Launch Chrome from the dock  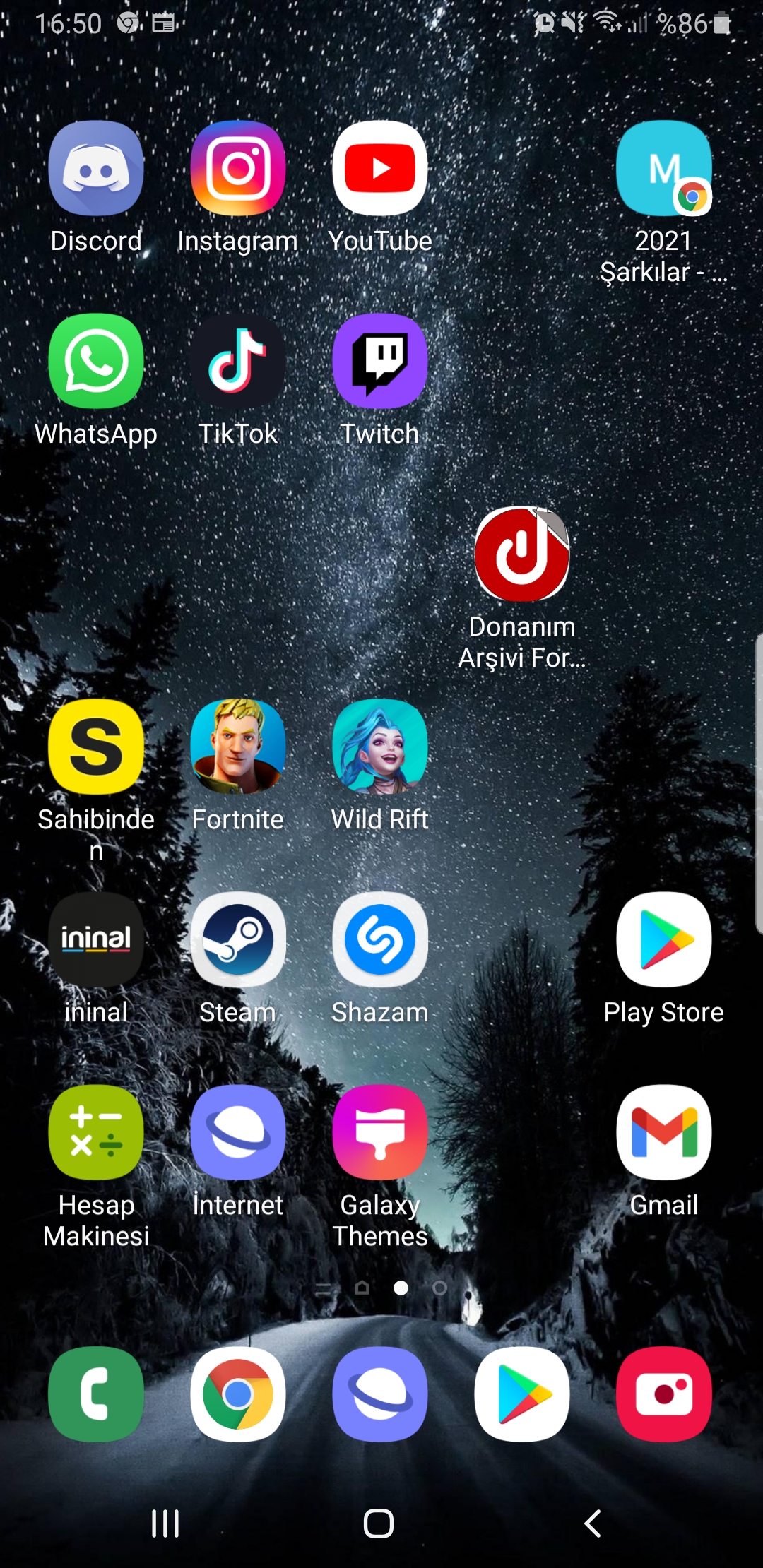pos(238,1394)
